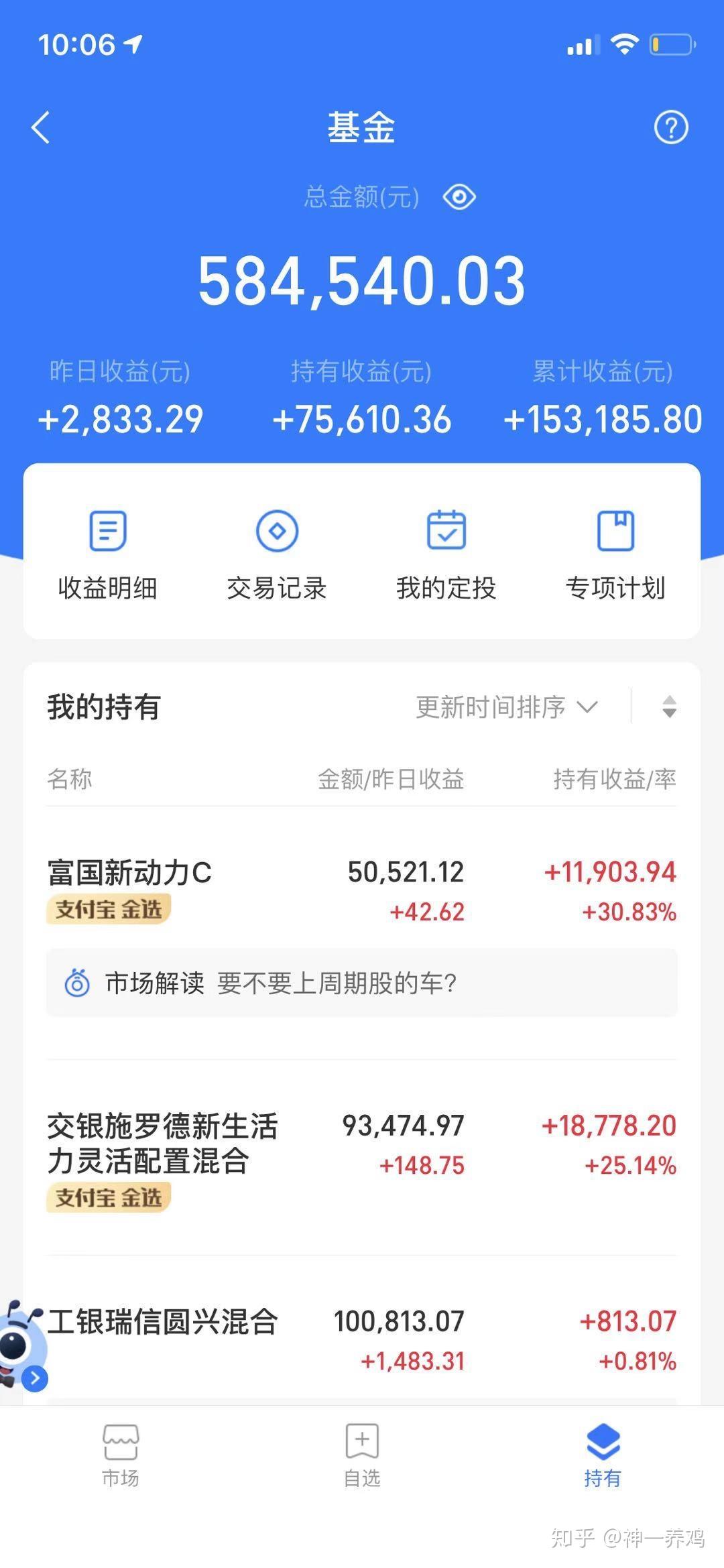Toggle the eye to hide total amount
The width and height of the screenshot is (724, 1568).
(x=459, y=195)
